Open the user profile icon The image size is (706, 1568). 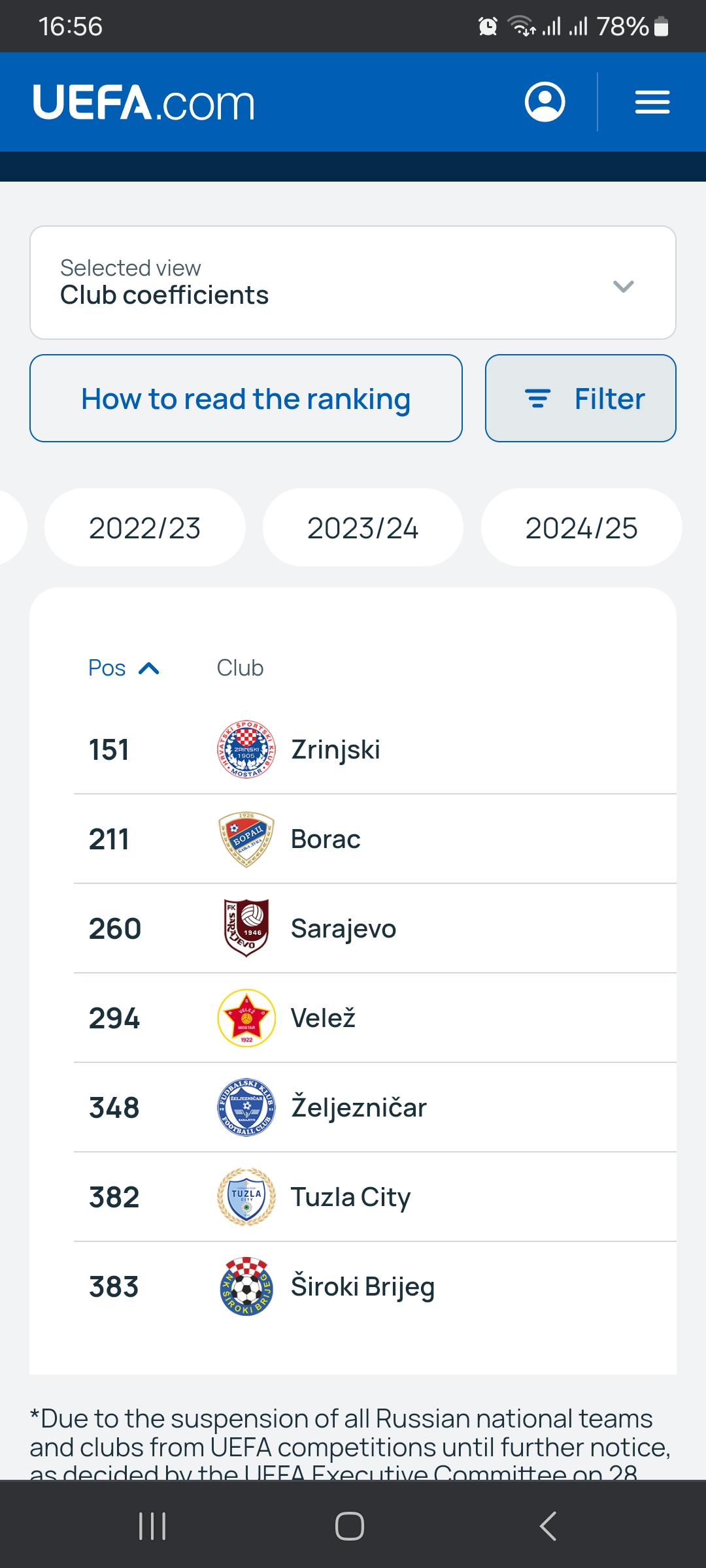tap(545, 102)
